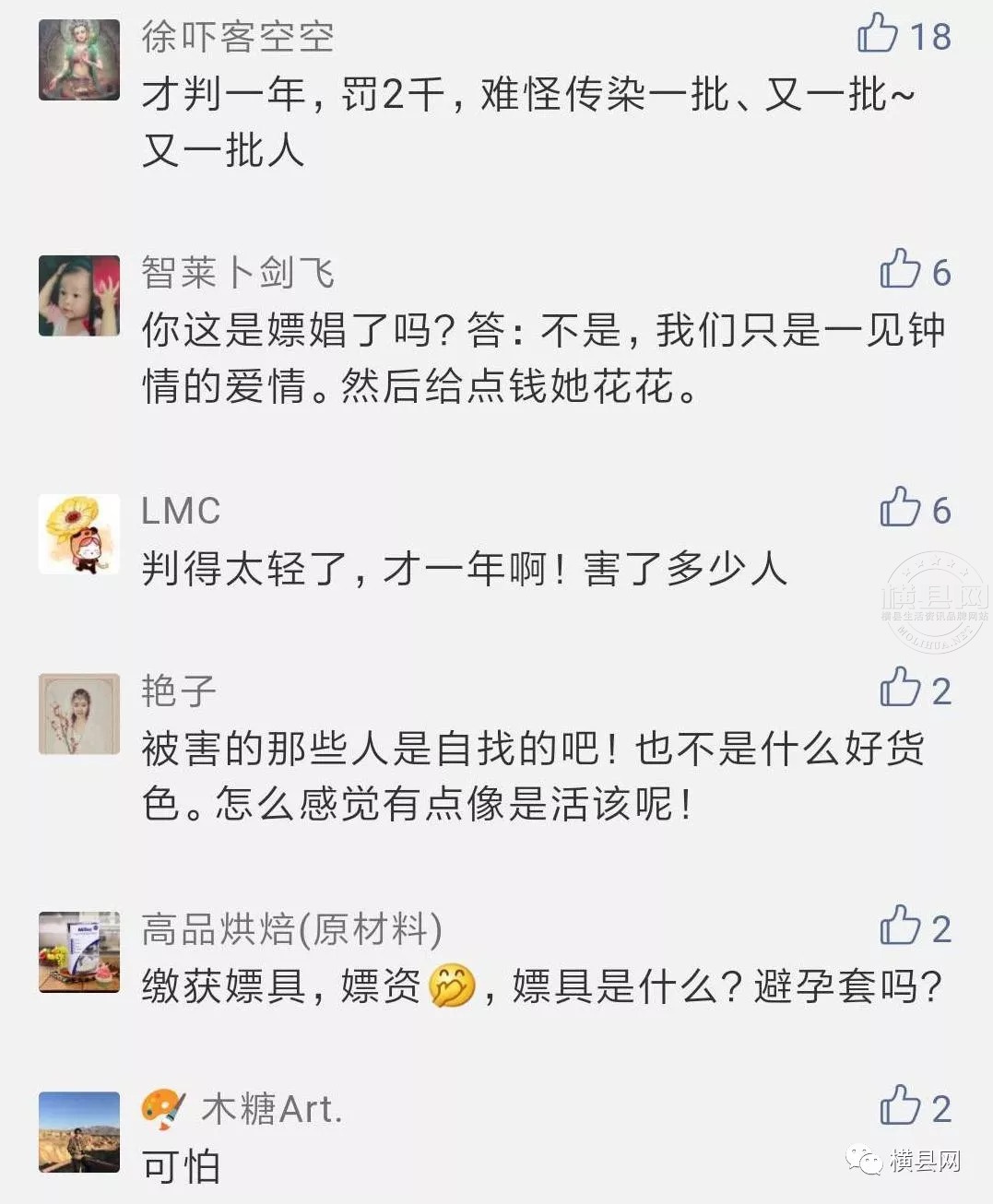993x1204 pixels.
Task: Like 木糖Art.'s comment
Action: (899, 1106)
